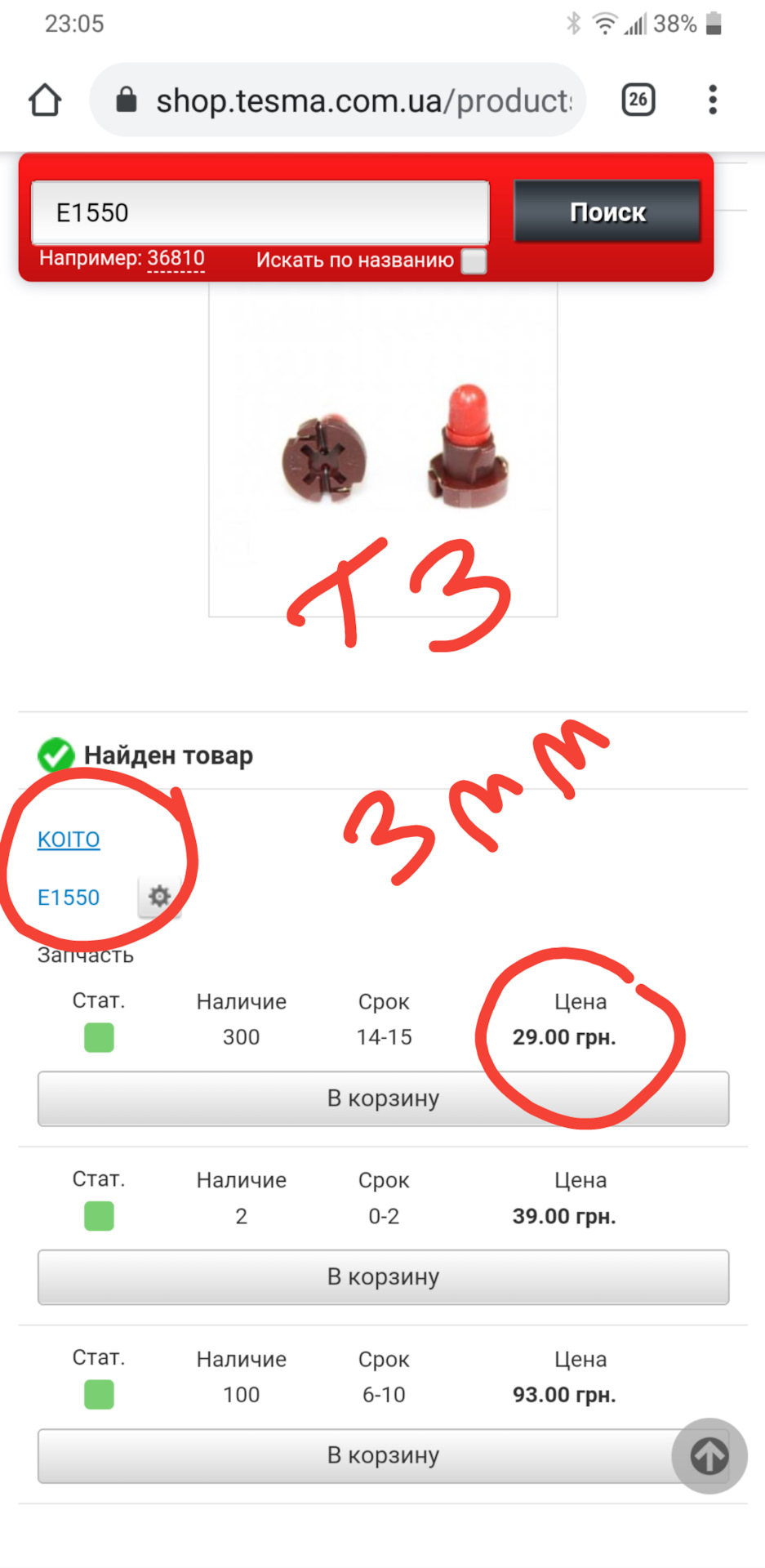This screenshot has width=765, height=1568.
Task: Add the 29.00 грн. offer to cart
Action: pyautogui.click(x=383, y=1098)
